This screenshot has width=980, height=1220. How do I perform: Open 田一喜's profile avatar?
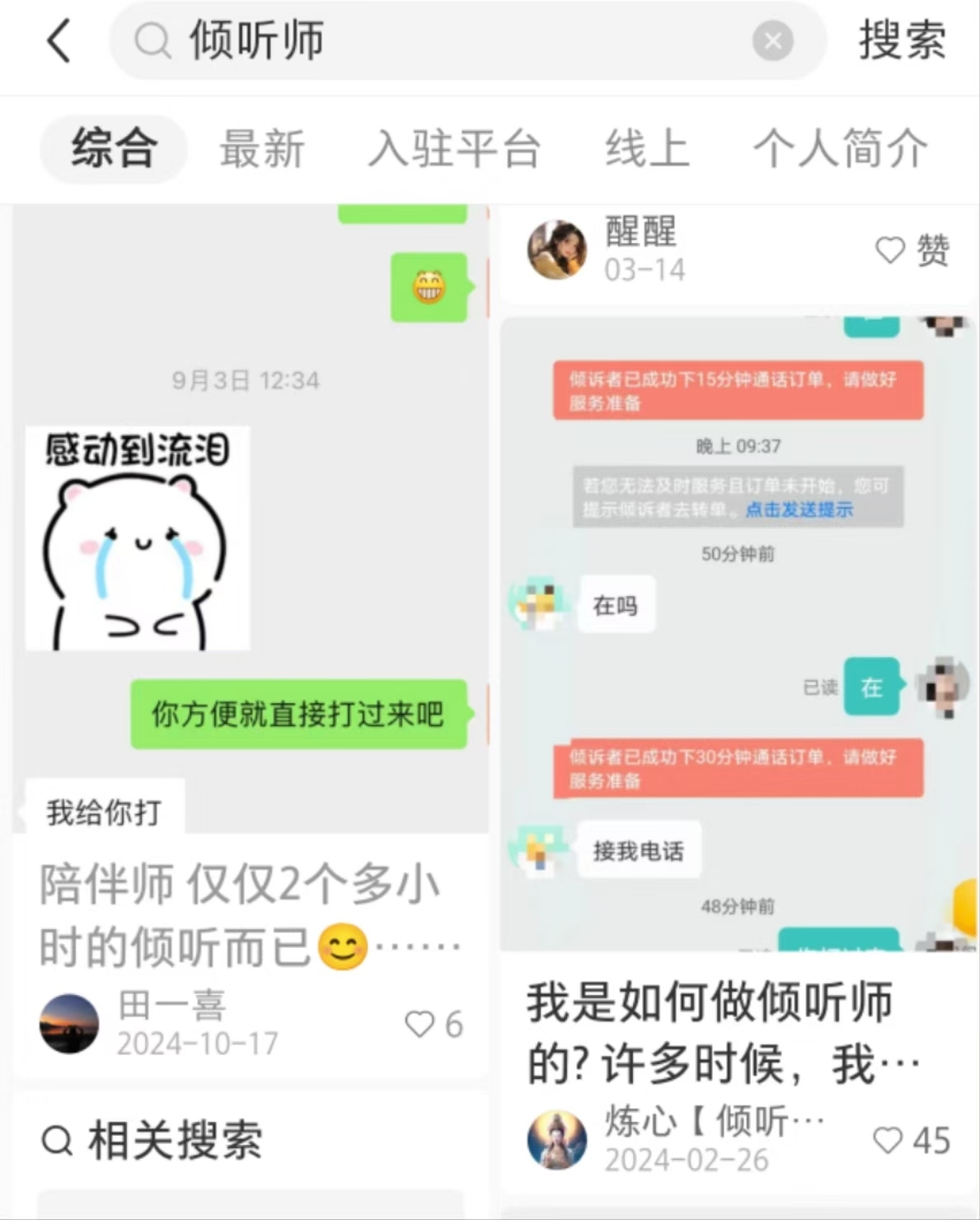[69, 1023]
